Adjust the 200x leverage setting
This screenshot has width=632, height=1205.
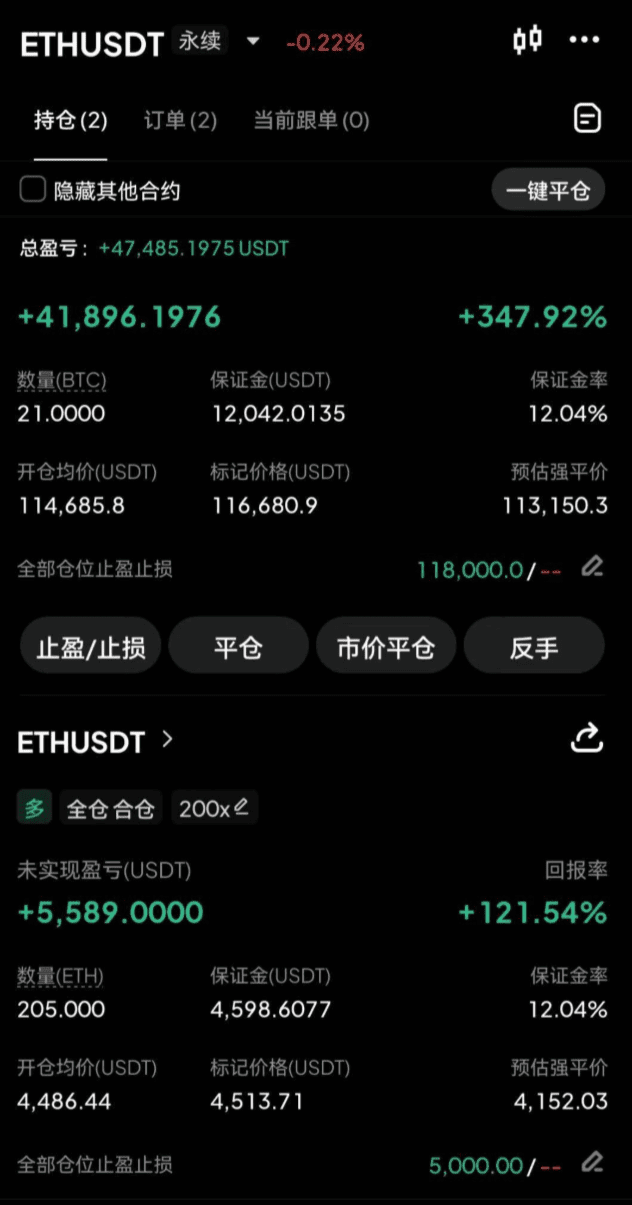pos(213,808)
